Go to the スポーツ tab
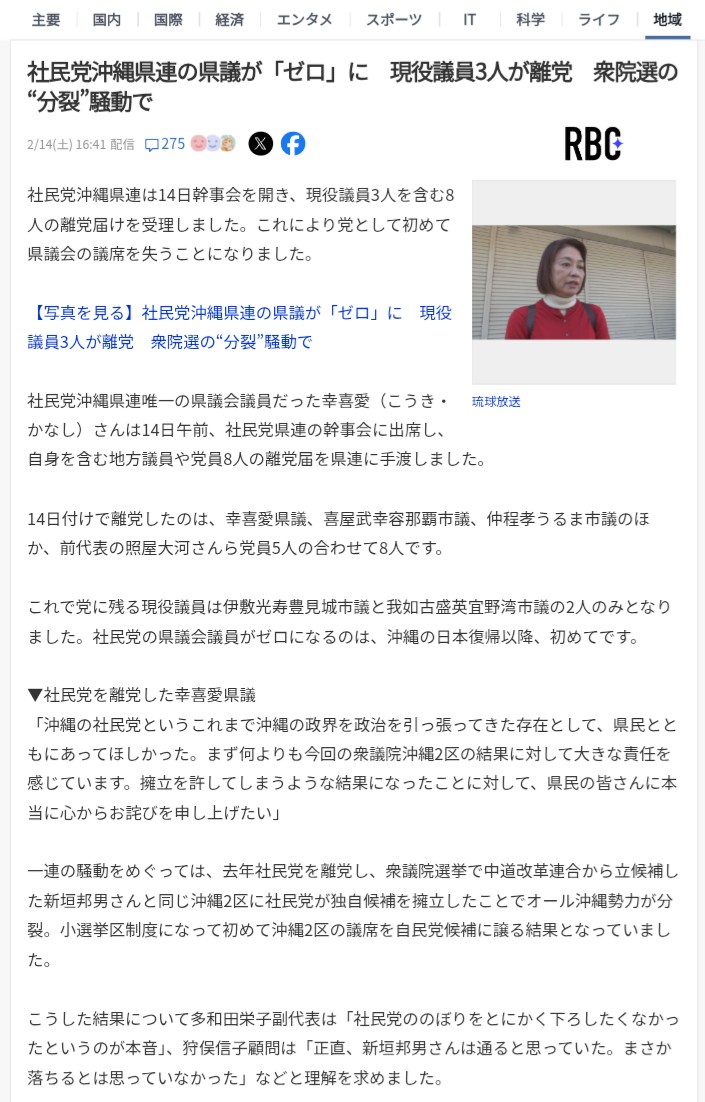The image size is (705, 1102). (x=393, y=19)
